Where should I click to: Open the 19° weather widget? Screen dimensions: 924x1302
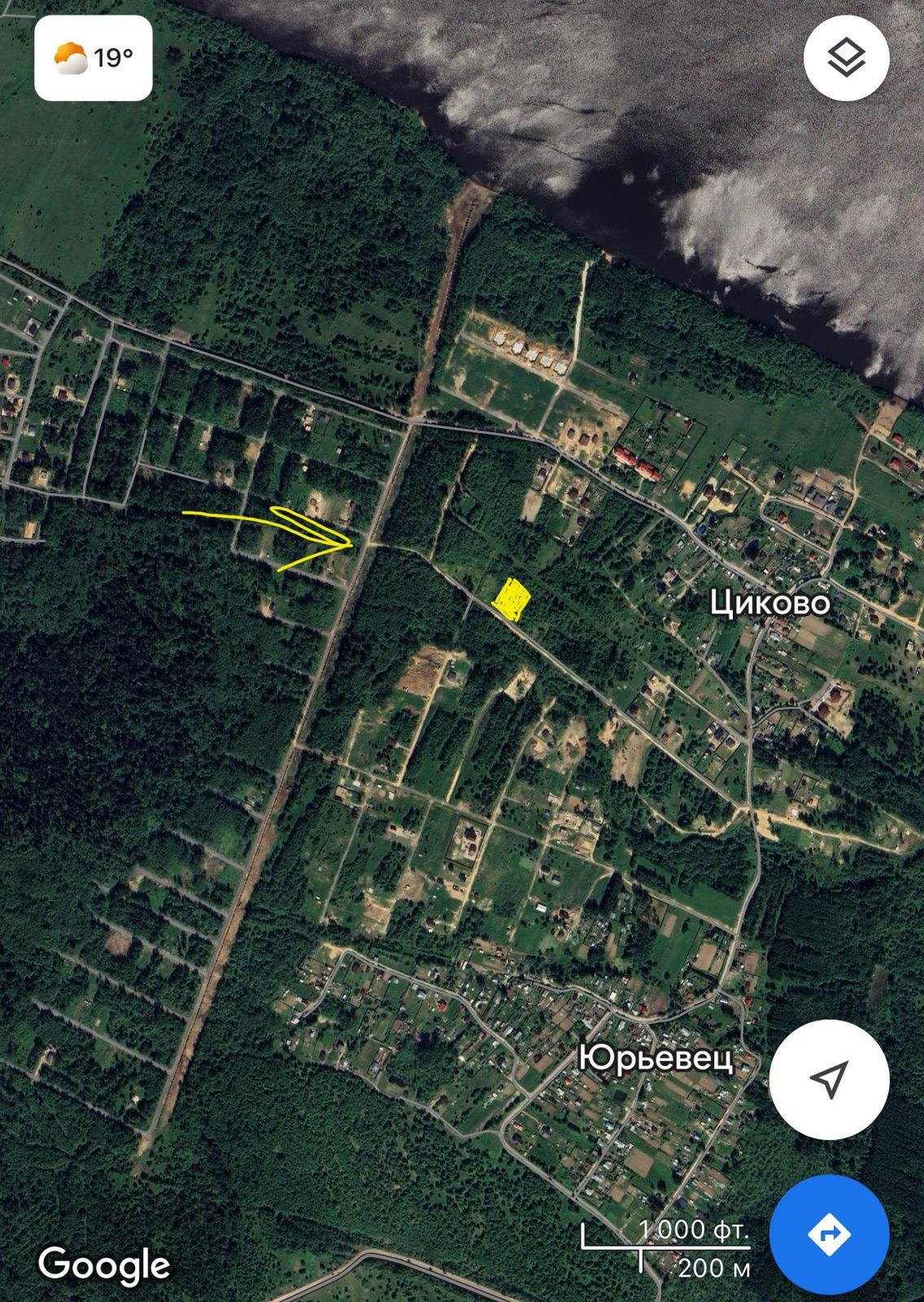click(x=94, y=59)
